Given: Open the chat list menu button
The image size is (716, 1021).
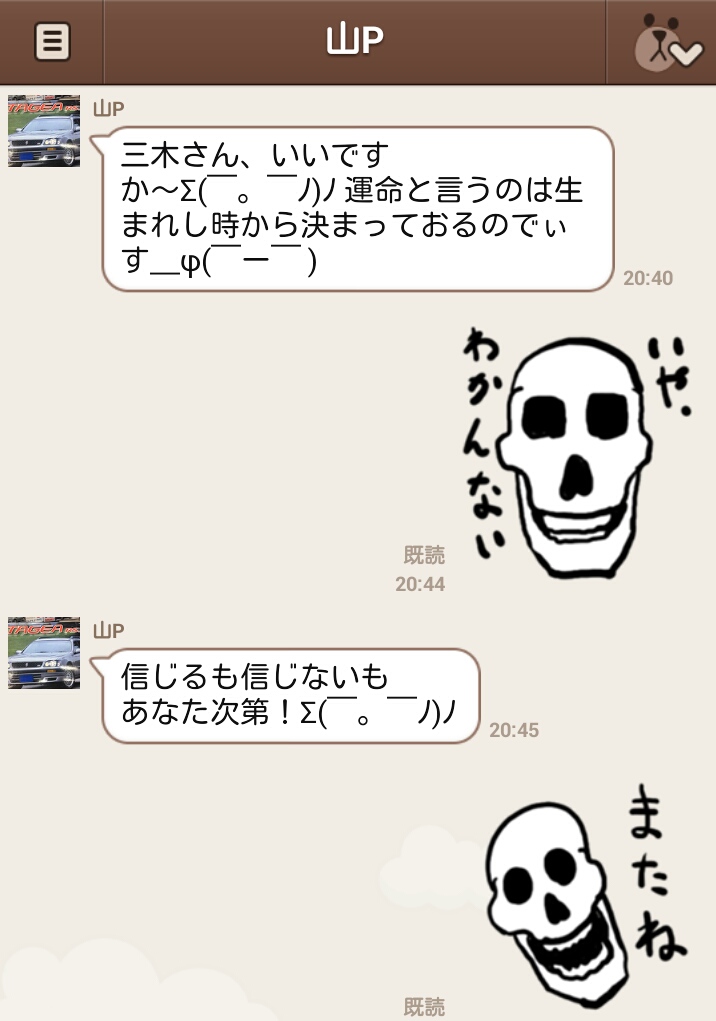Looking at the screenshot, I should point(52,42).
